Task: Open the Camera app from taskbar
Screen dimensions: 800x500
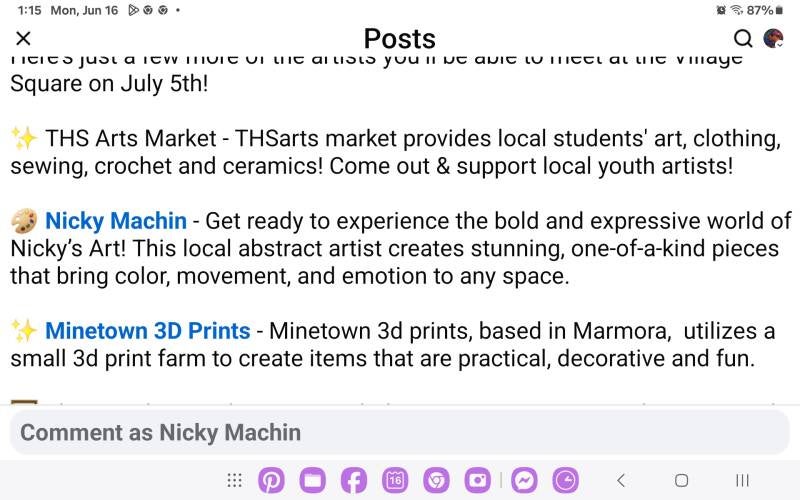Action: pyautogui.click(x=477, y=481)
